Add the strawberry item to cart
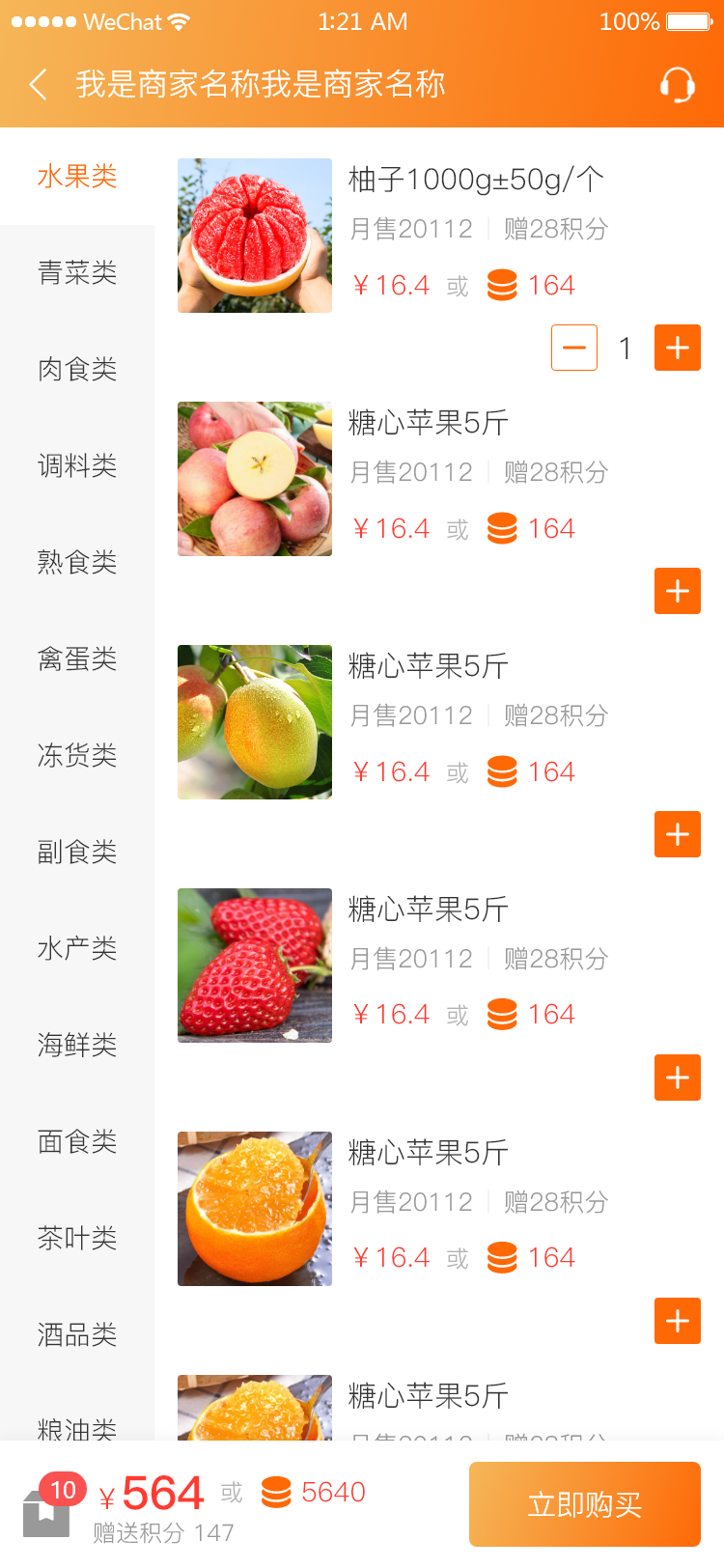724x1568 pixels. pyautogui.click(x=678, y=1078)
